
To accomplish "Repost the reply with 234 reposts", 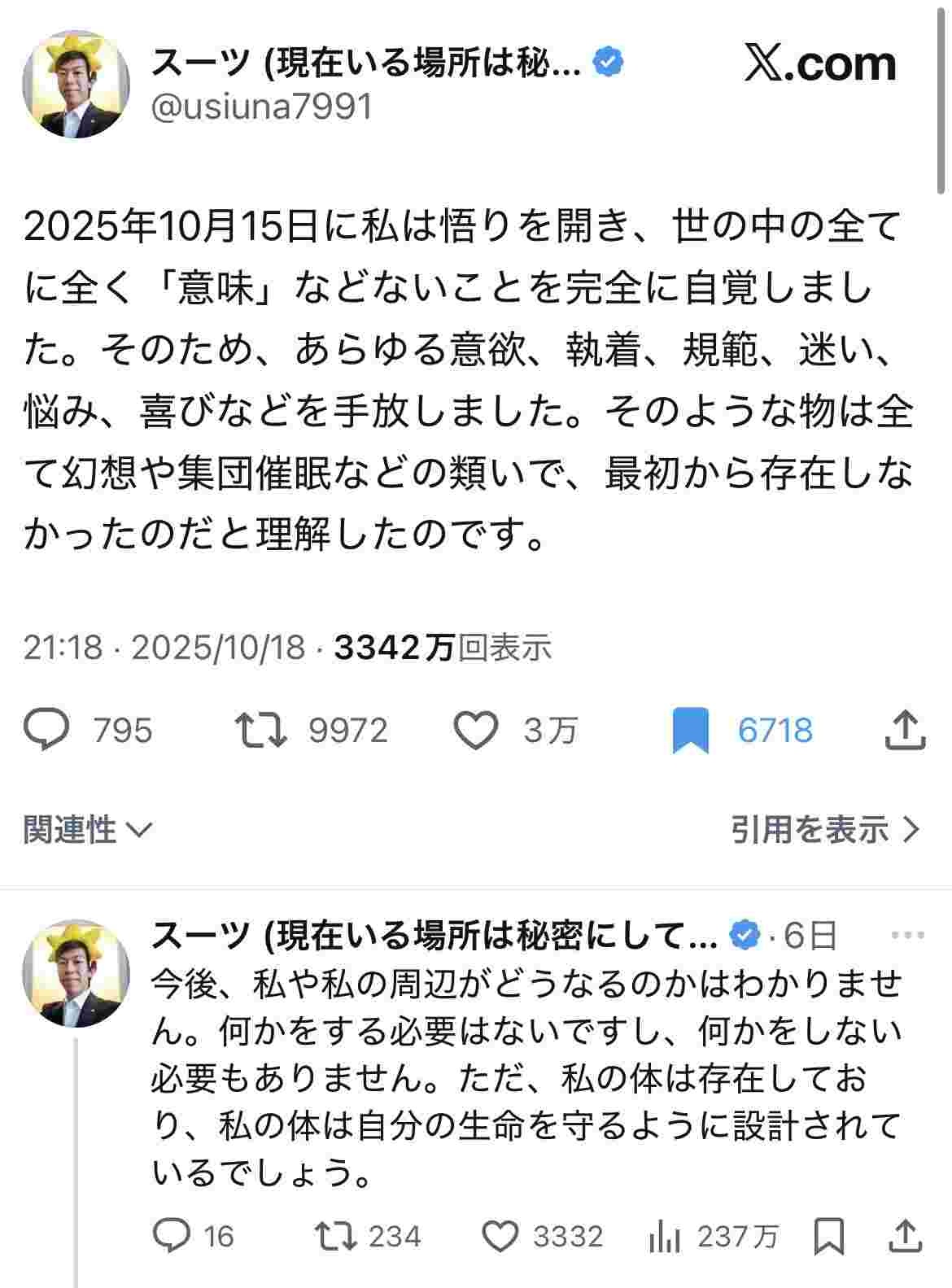I will click(337, 1237).
